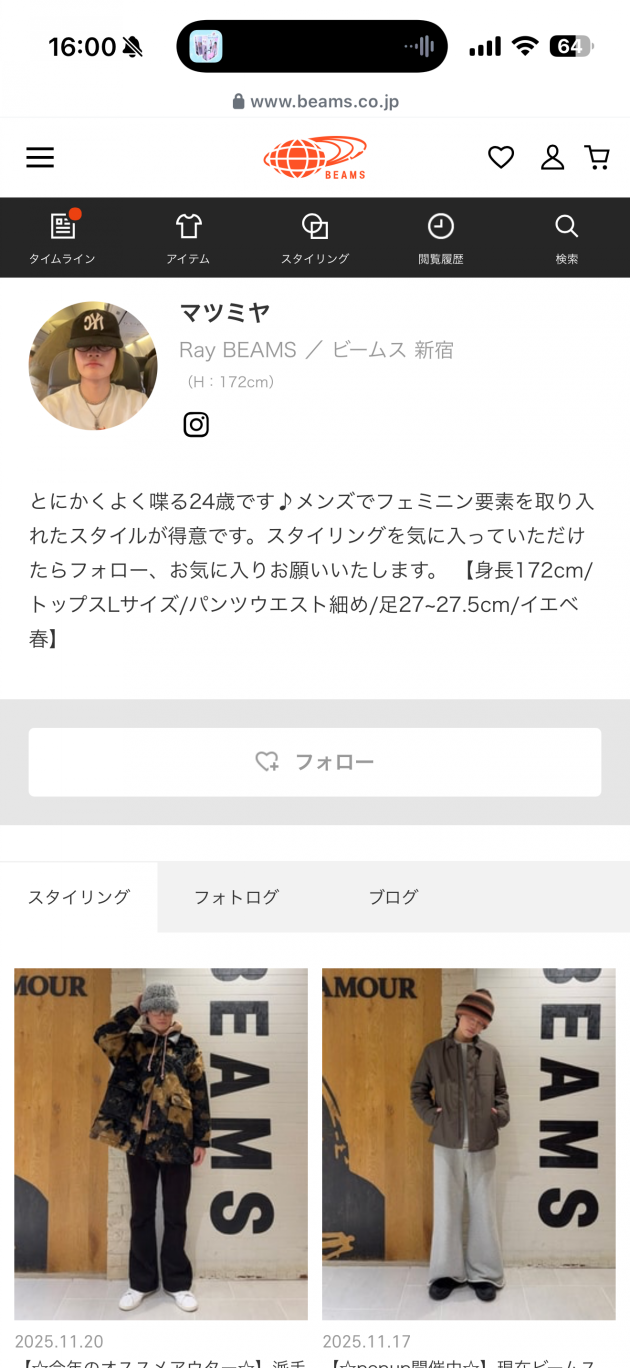Go to the タイムライン section

[x=62, y=238]
